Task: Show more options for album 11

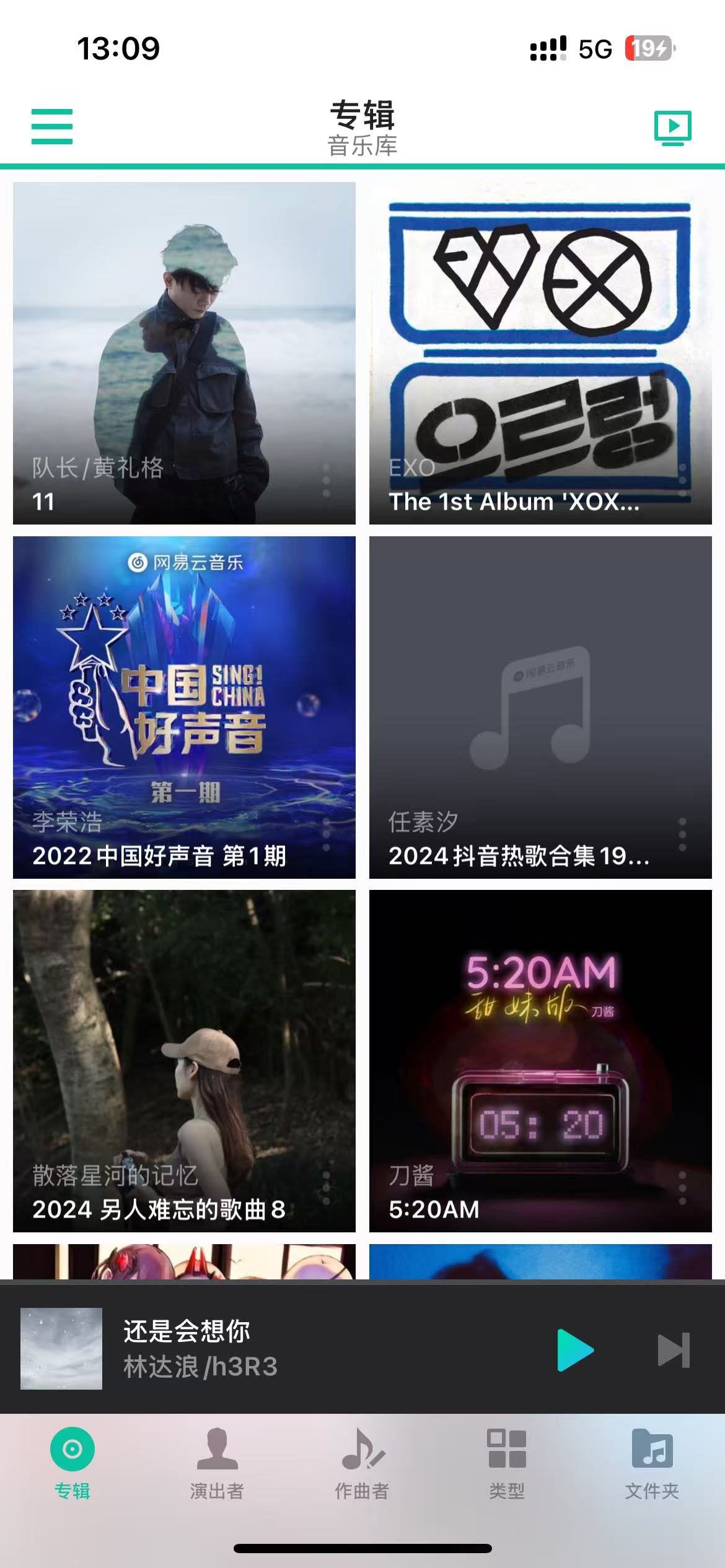Action: pos(327,479)
